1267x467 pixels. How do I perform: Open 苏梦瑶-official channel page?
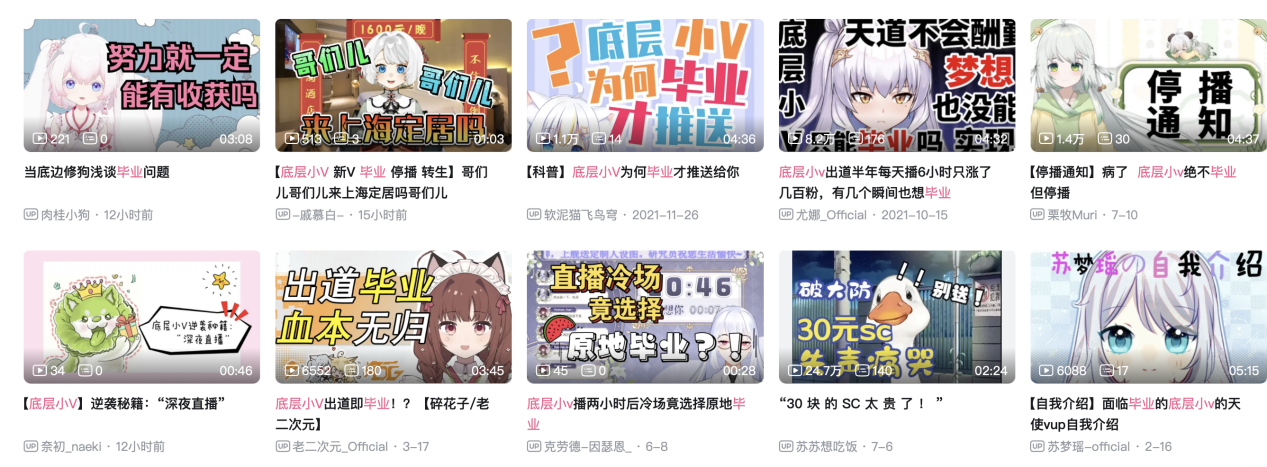point(1088,446)
